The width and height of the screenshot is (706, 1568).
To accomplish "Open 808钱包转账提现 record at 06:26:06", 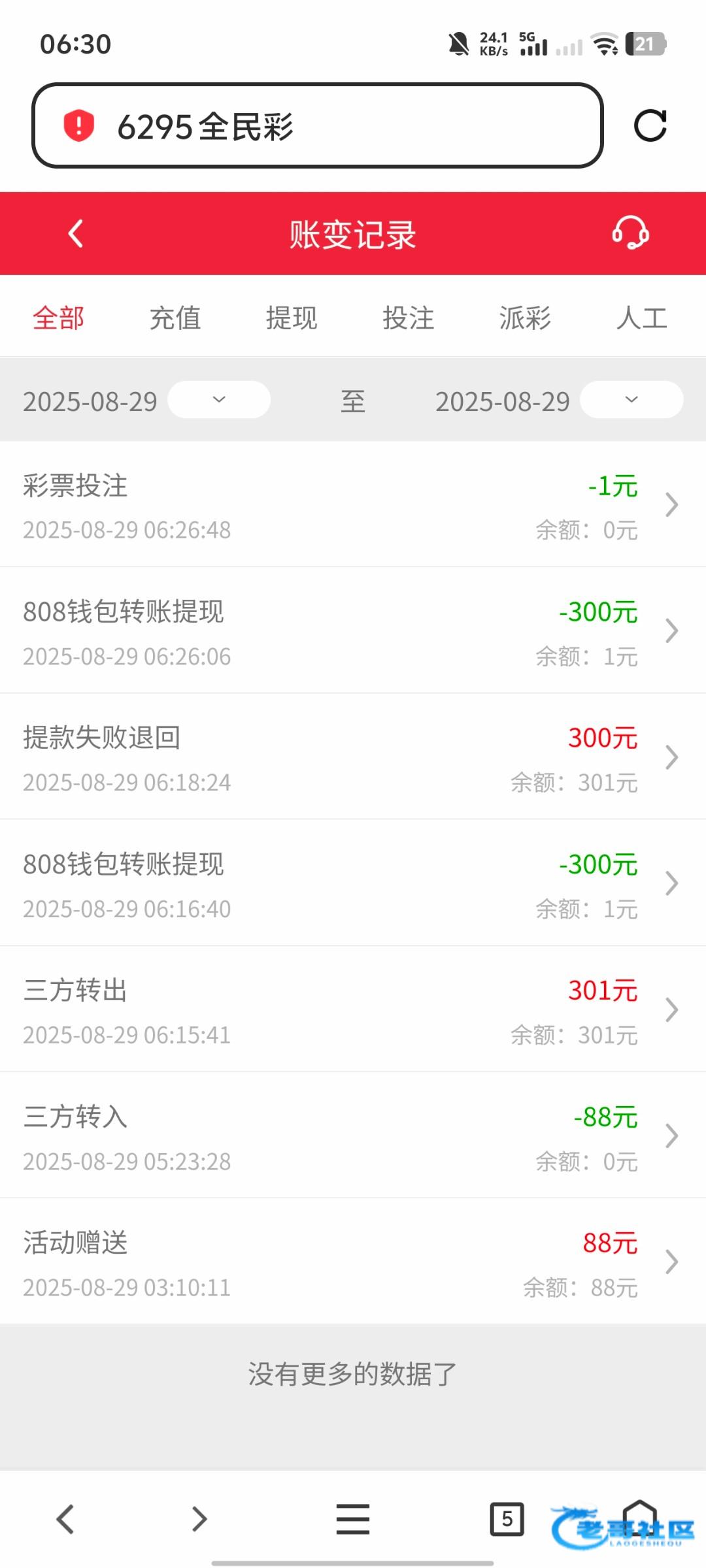I will (353, 631).
